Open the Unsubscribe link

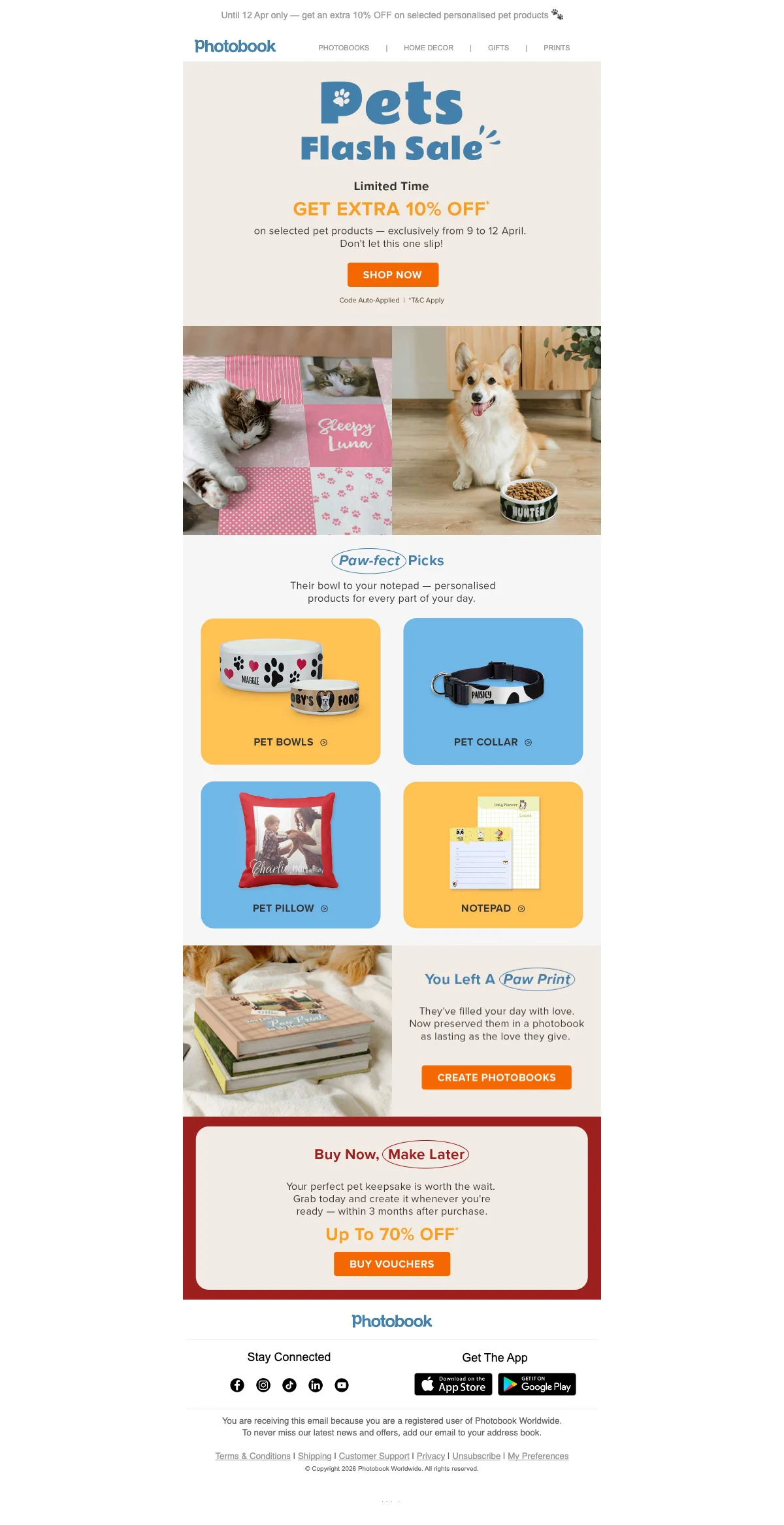click(476, 1456)
